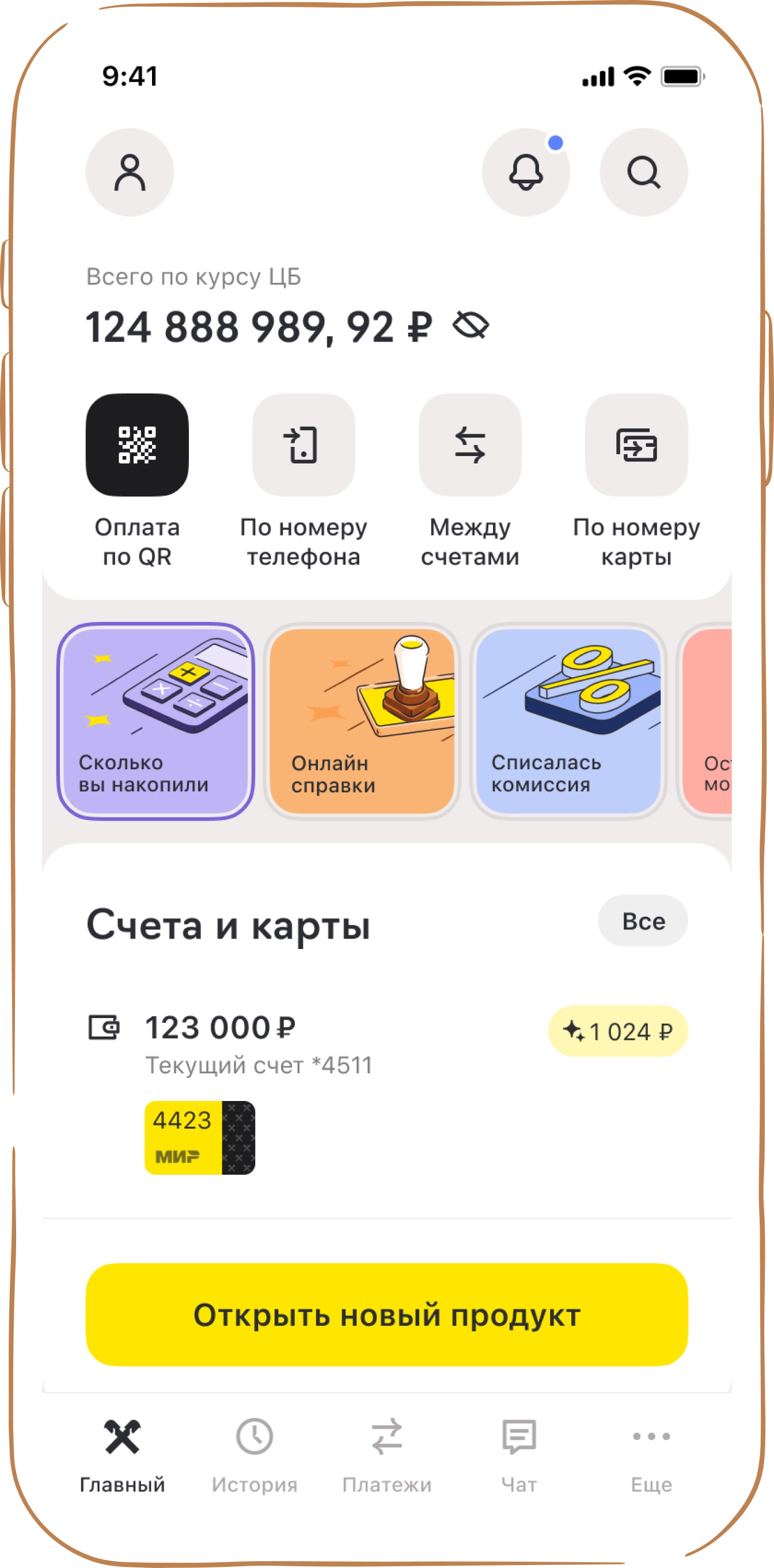Open the Списалась комиссия story
The width and height of the screenshot is (774, 1568).
(x=568, y=722)
